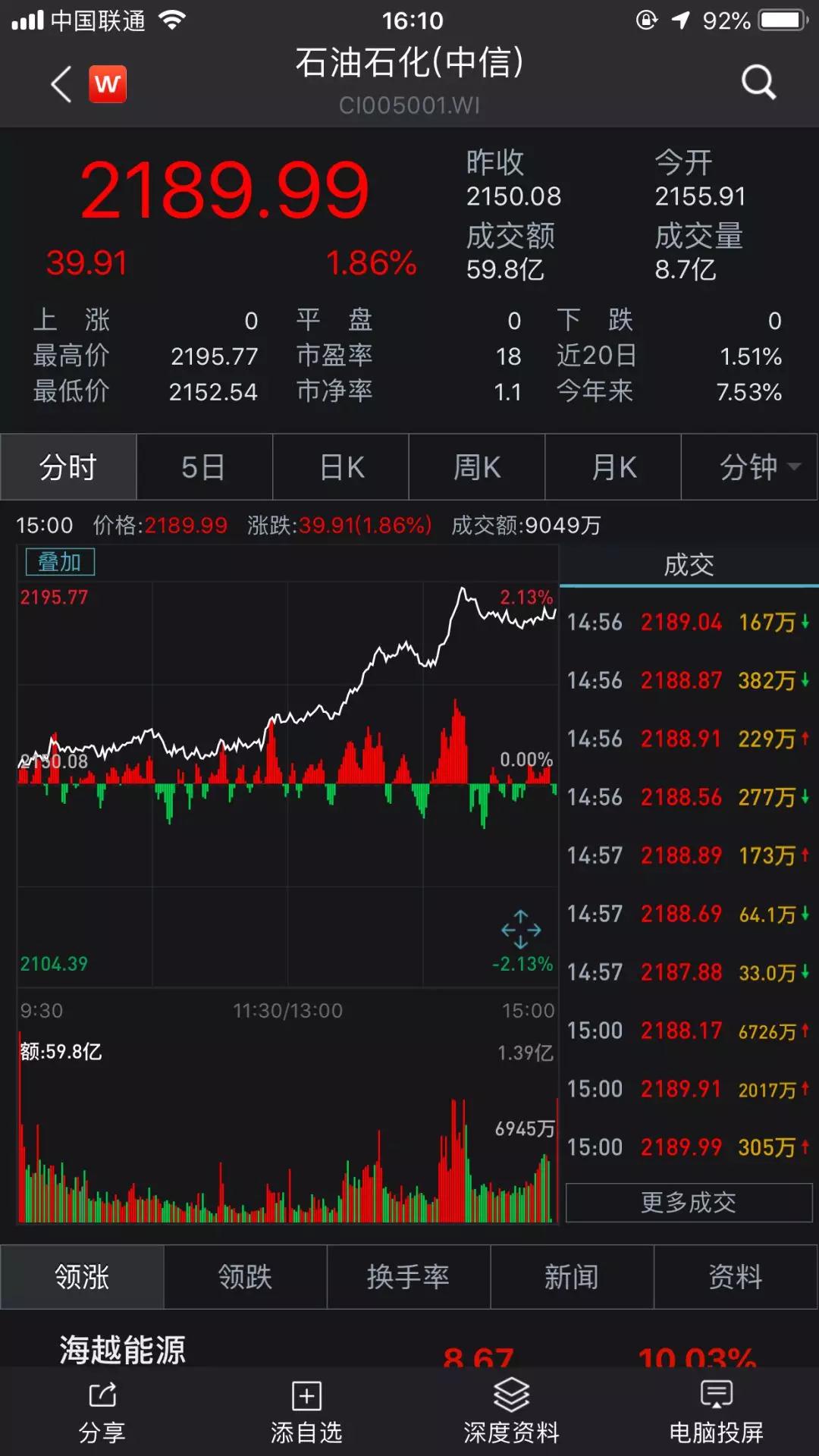Go back using the top-left arrow

point(61,83)
